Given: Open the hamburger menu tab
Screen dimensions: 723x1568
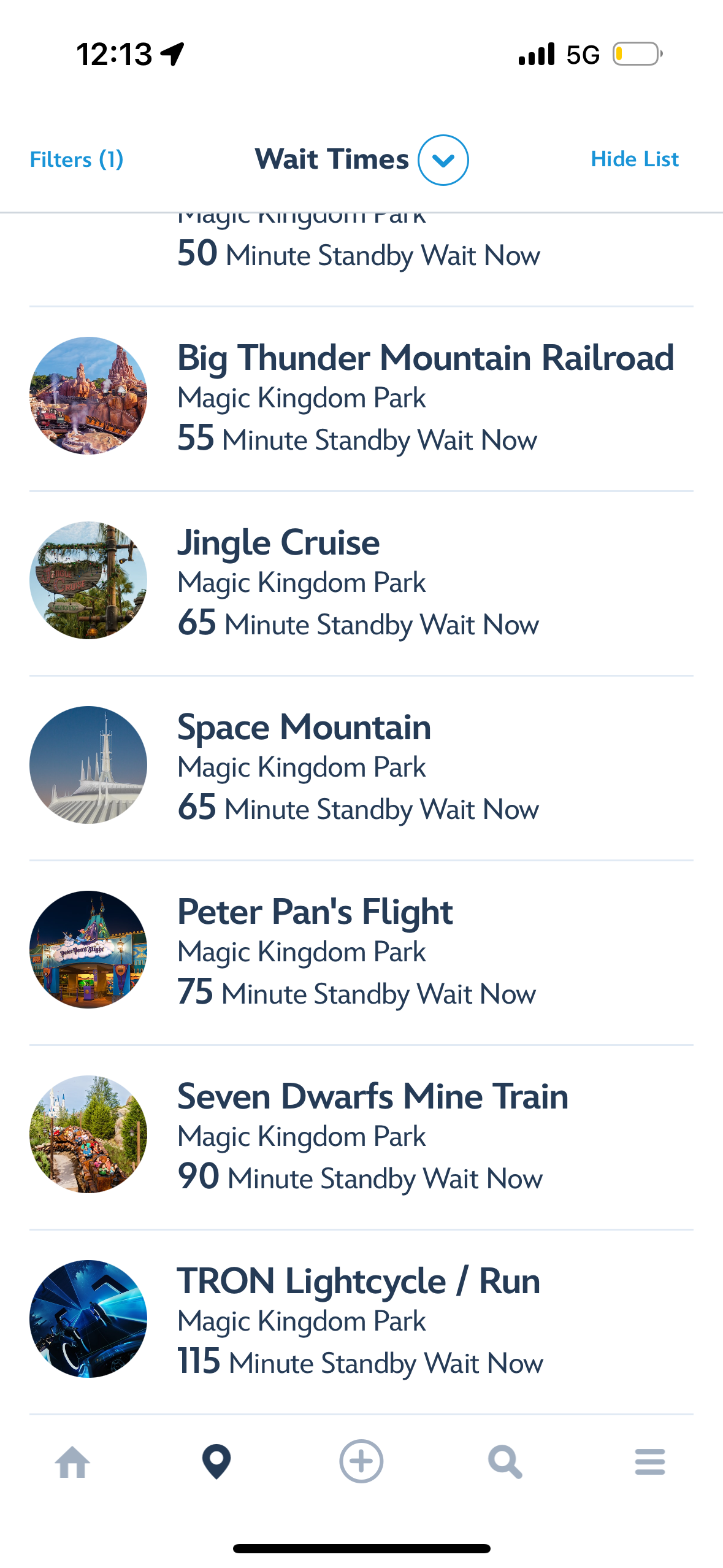Looking at the screenshot, I should click(650, 1462).
